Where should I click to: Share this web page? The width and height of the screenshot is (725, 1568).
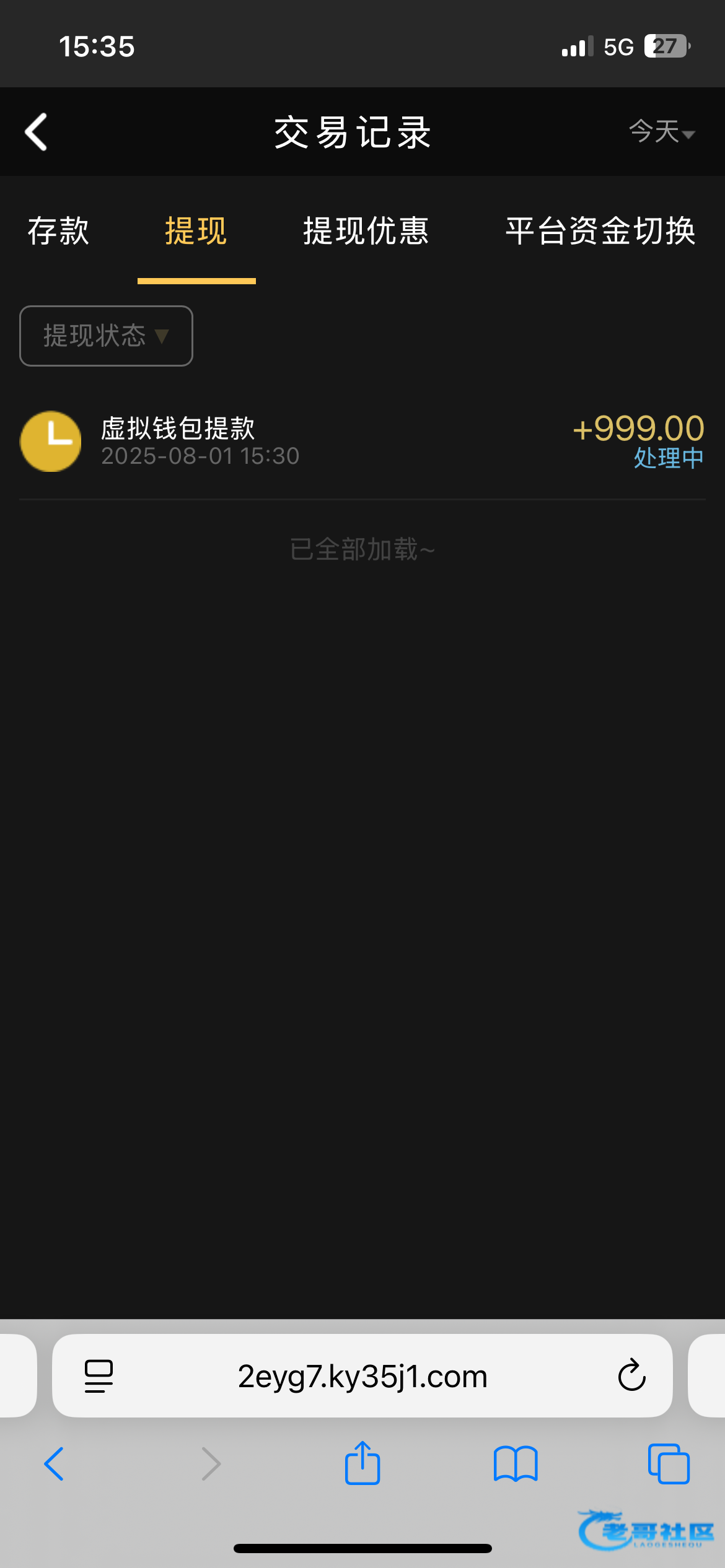coord(362,1464)
